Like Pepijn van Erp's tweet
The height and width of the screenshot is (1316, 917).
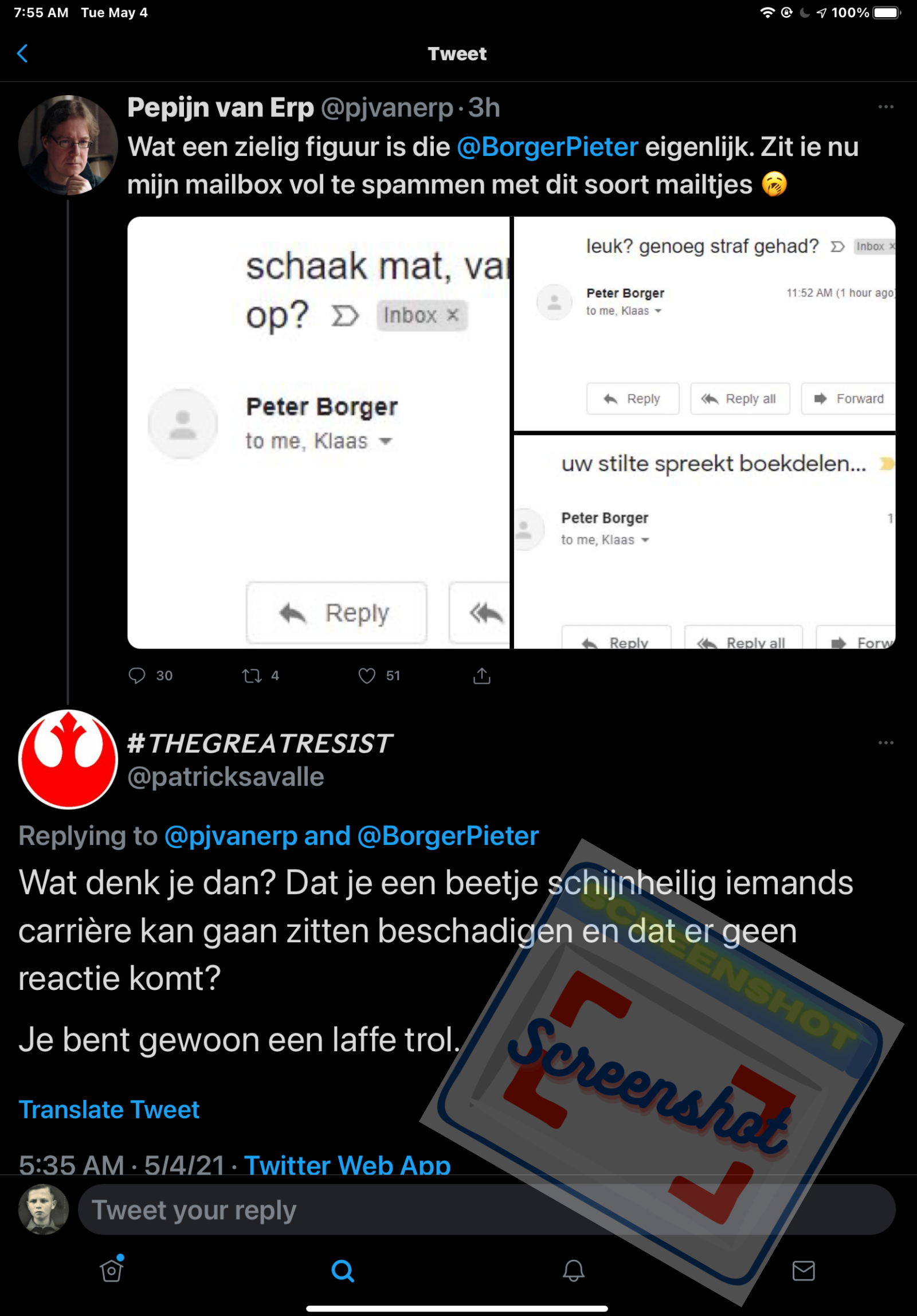coord(367,676)
